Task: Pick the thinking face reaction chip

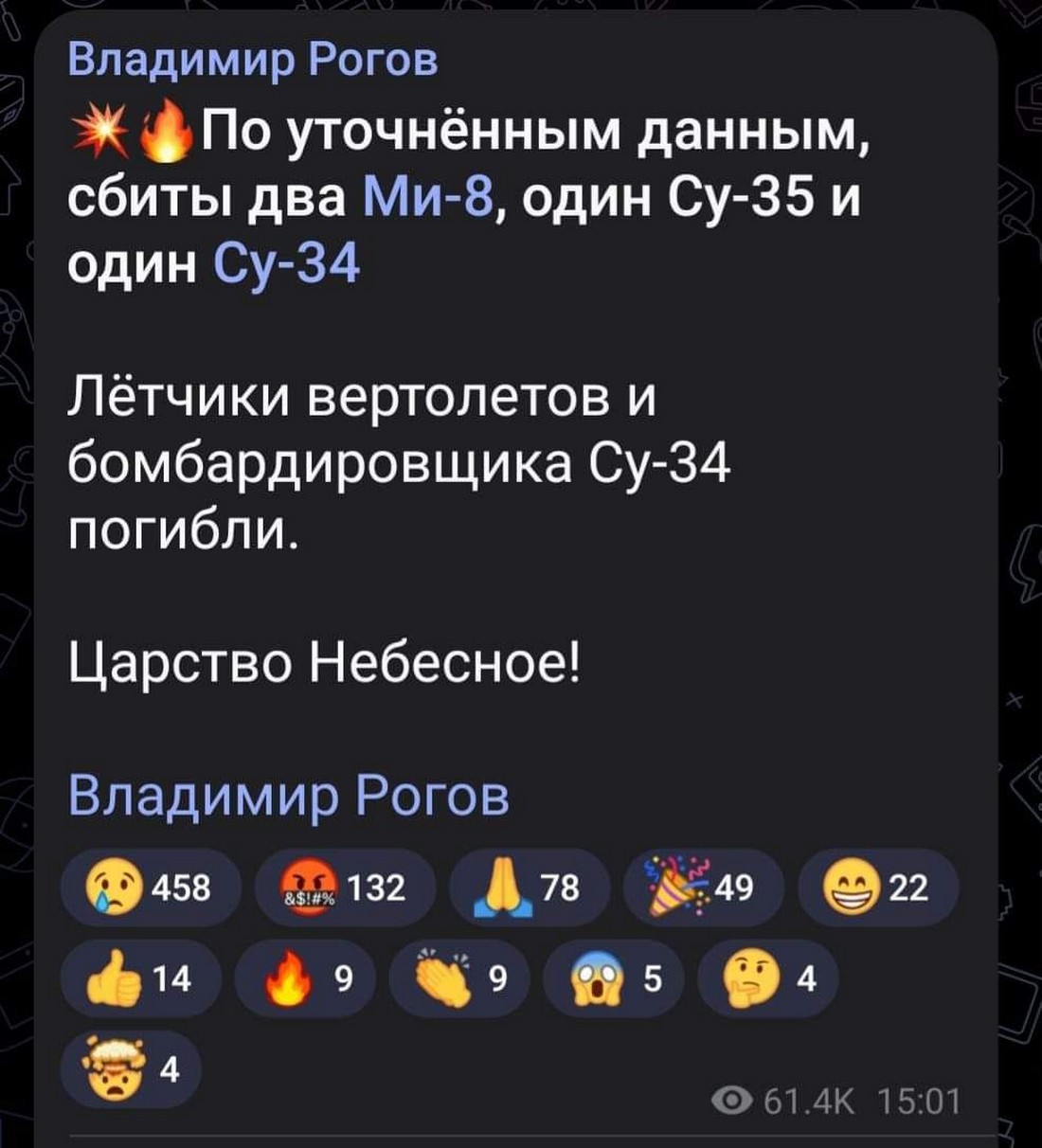Action: click(x=767, y=979)
